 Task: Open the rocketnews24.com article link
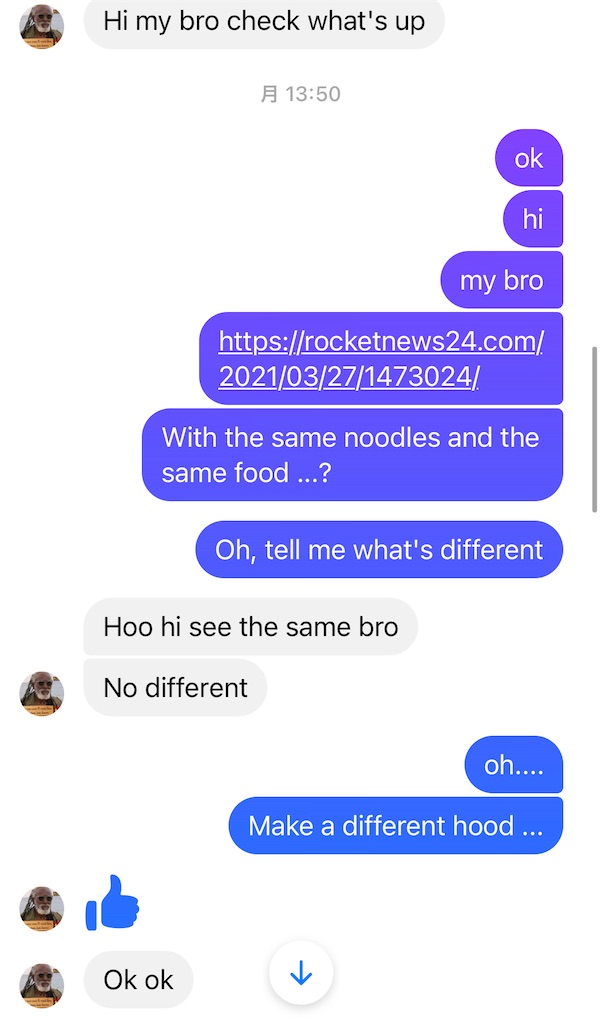pyautogui.click(x=380, y=359)
